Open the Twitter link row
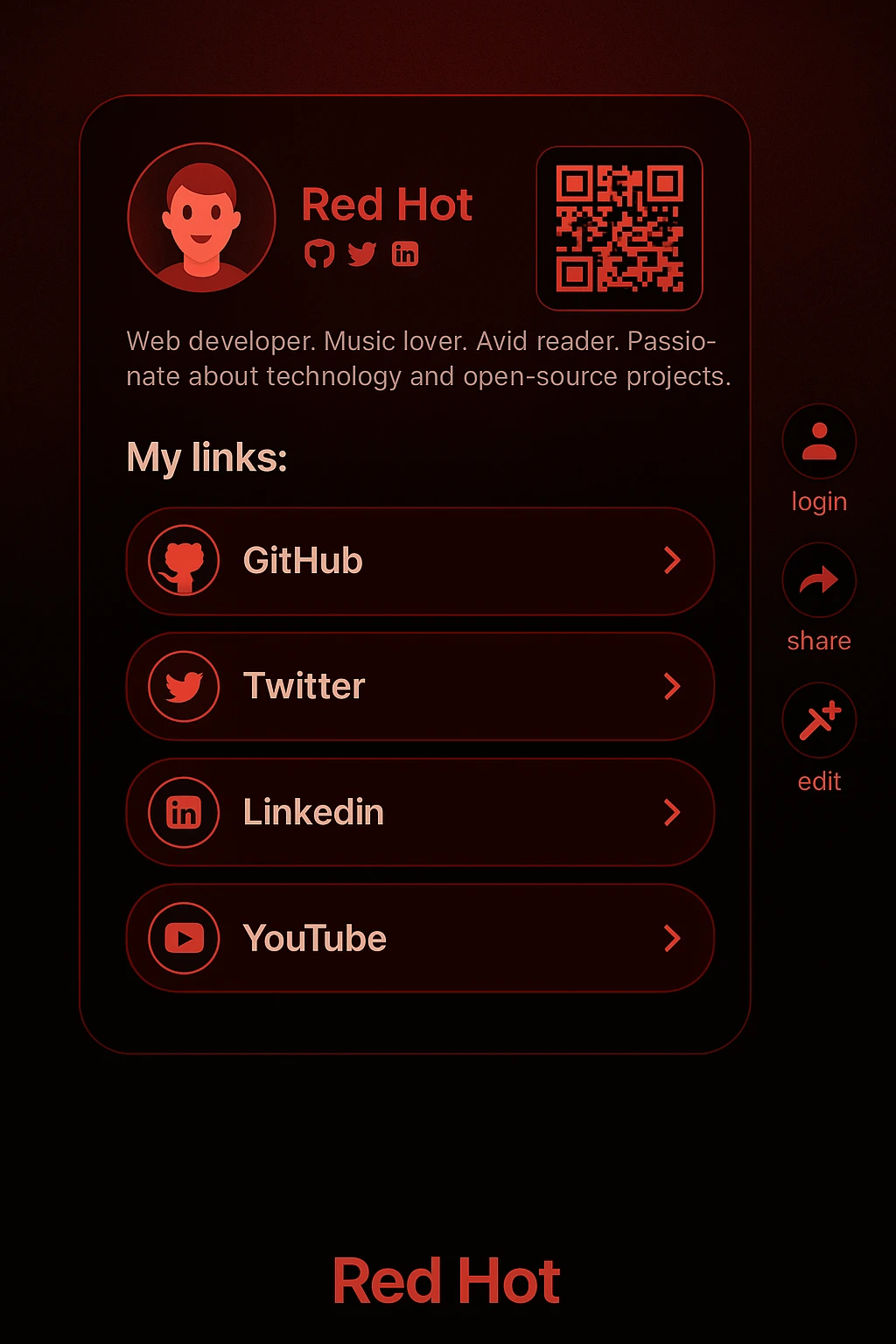Image resolution: width=896 pixels, height=1344 pixels. (420, 687)
